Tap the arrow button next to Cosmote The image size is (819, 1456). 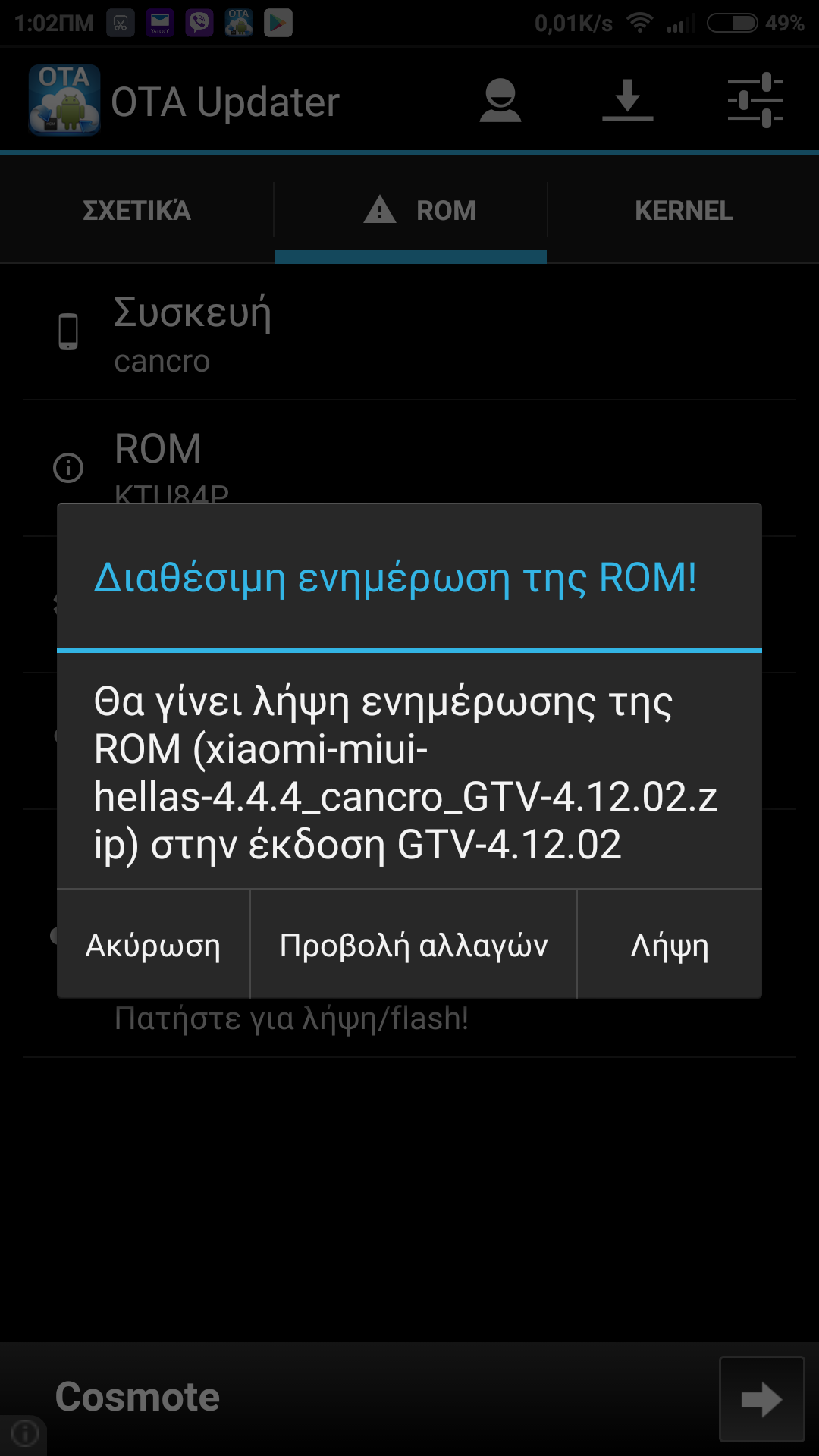[761, 1399]
